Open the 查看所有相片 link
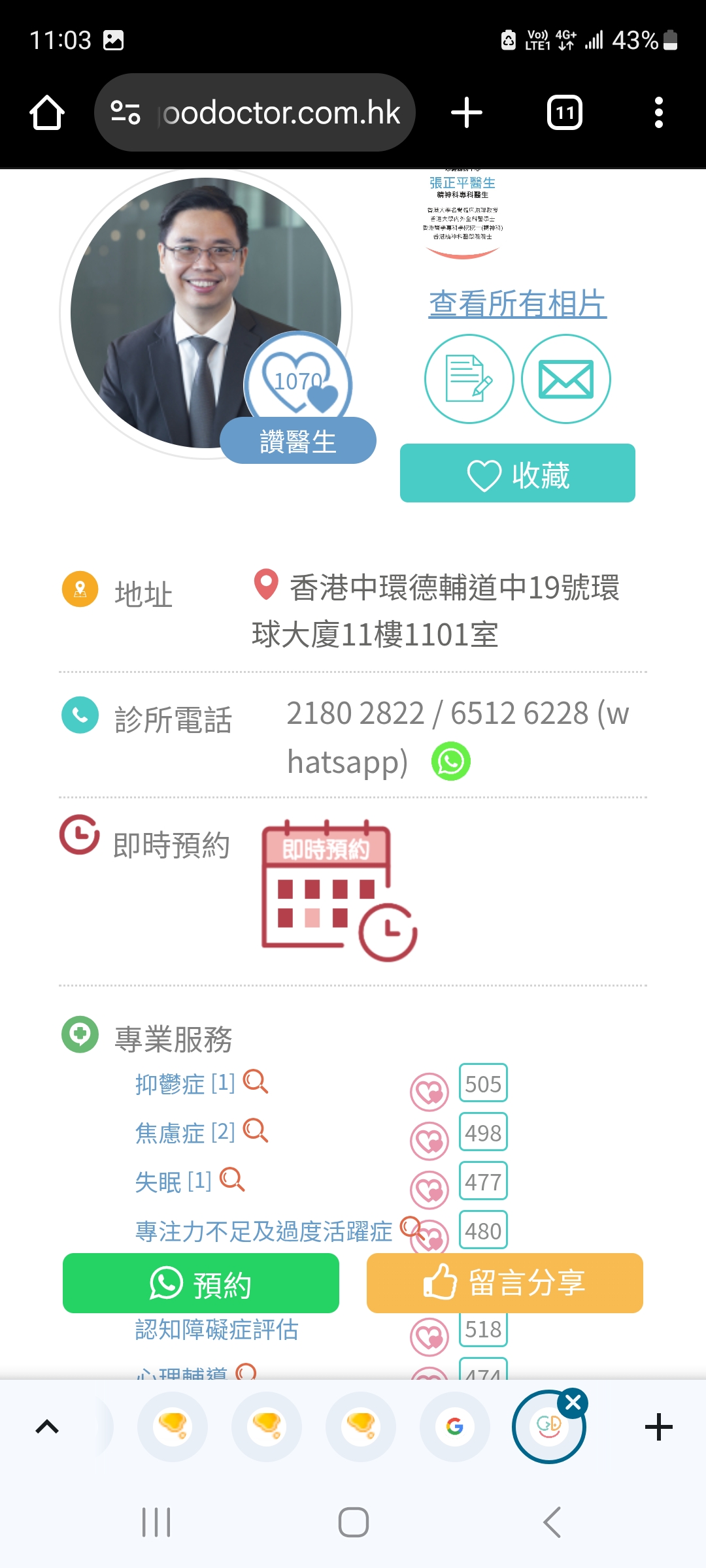Image resolution: width=706 pixels, height=1568 pixels. tap(517, 304)
